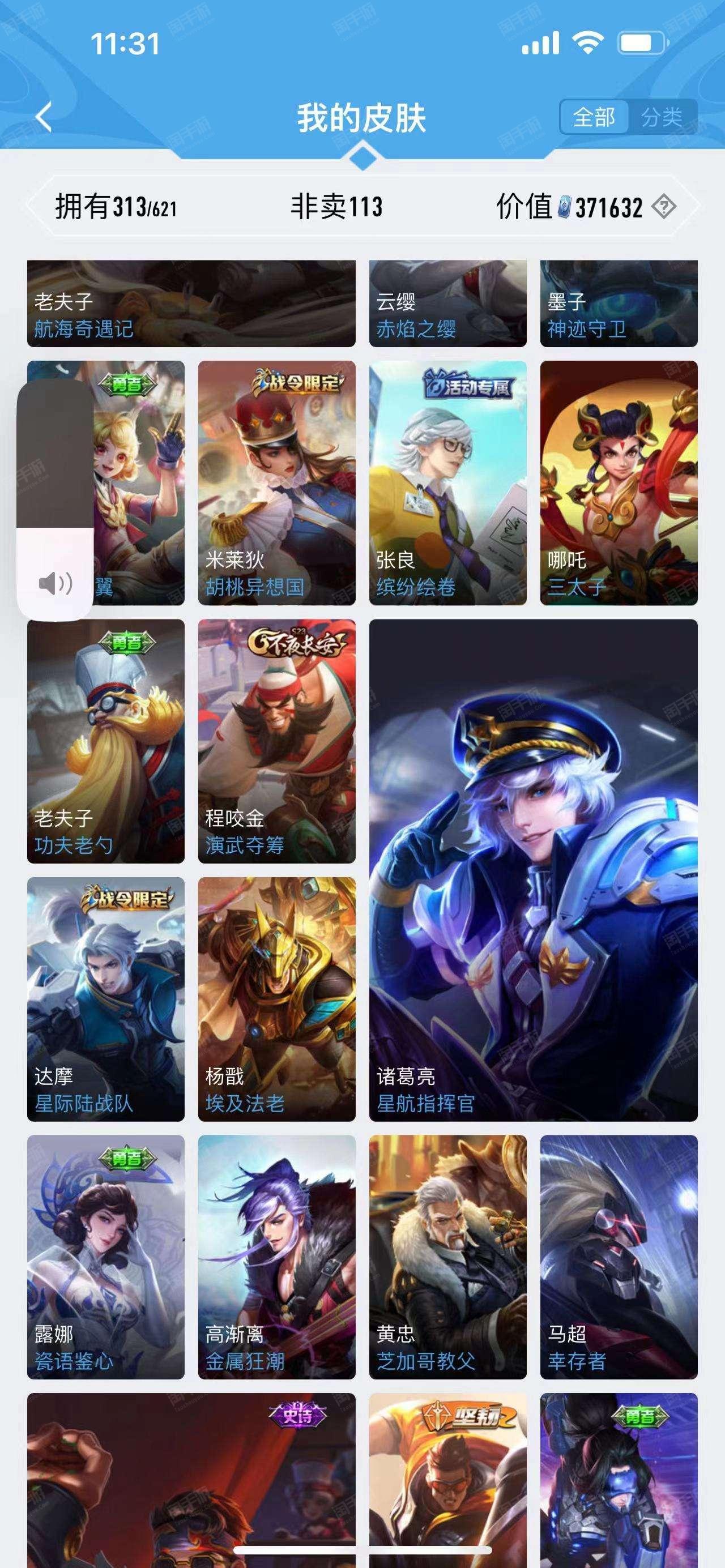The image size is (725, 1568).
Task: Switch to the 分类 view
Action: (662, 116)
